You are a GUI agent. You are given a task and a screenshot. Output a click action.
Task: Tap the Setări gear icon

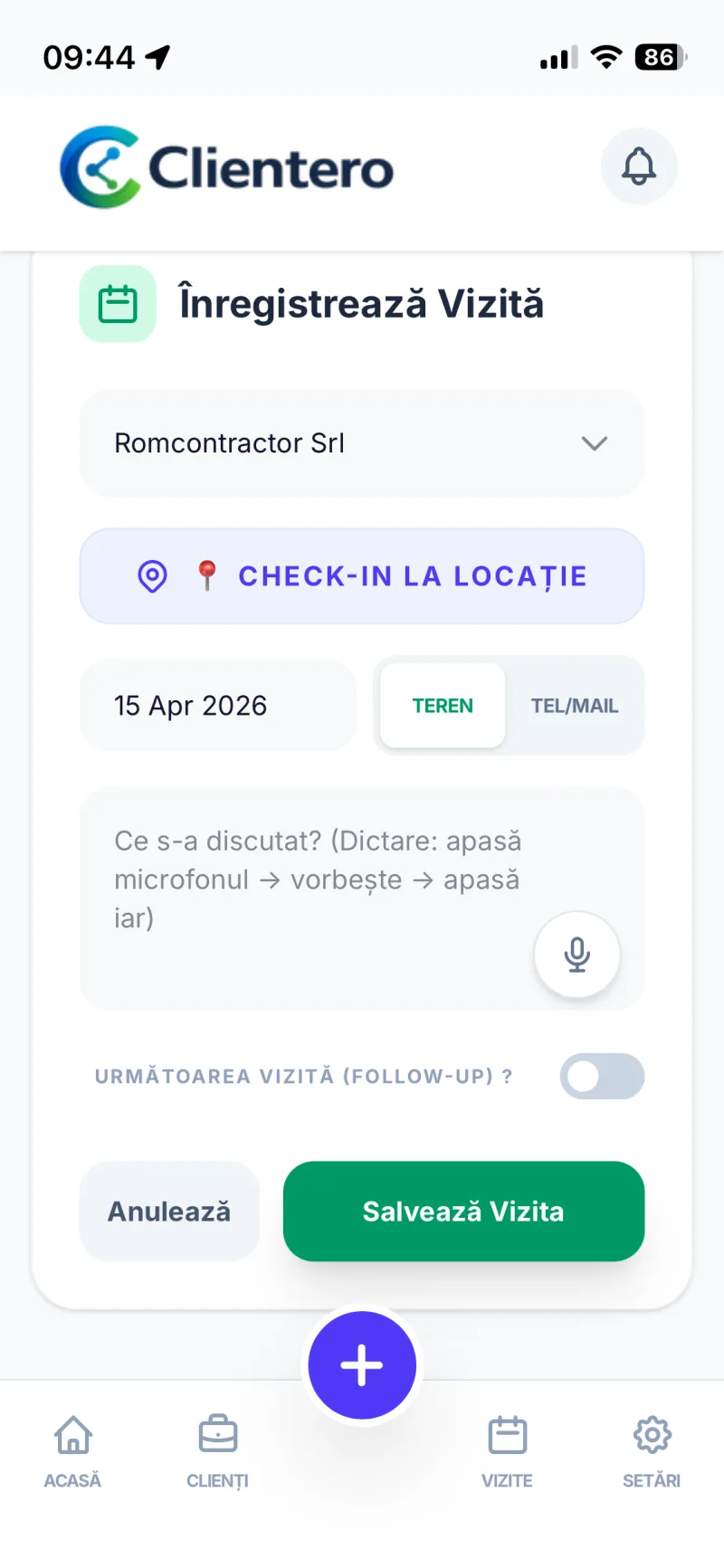tap(652, 1435)
